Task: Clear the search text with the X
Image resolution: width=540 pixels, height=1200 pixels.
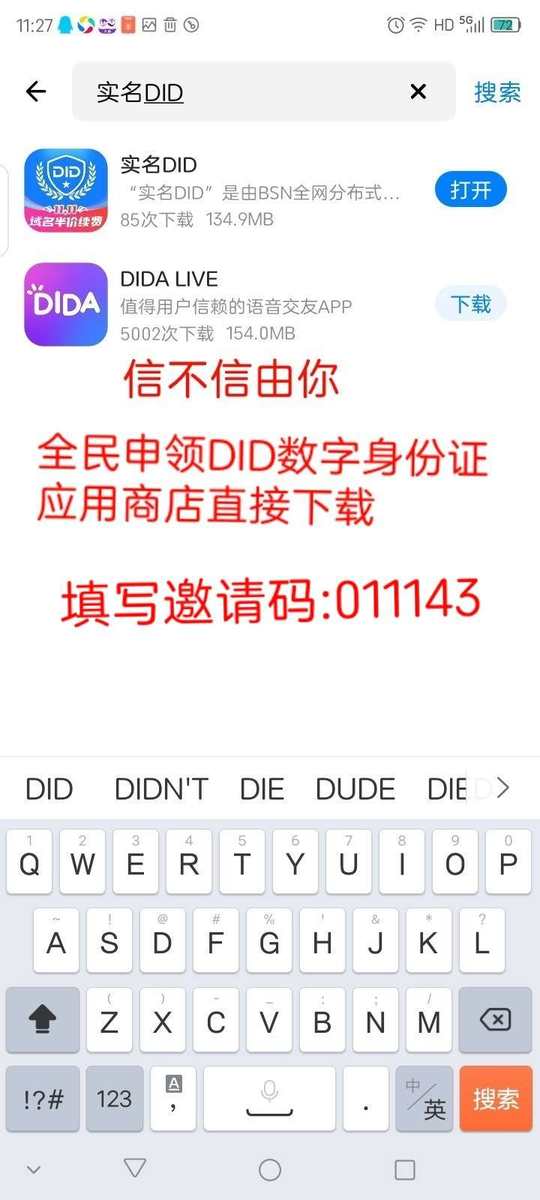Action: (418, 92)
